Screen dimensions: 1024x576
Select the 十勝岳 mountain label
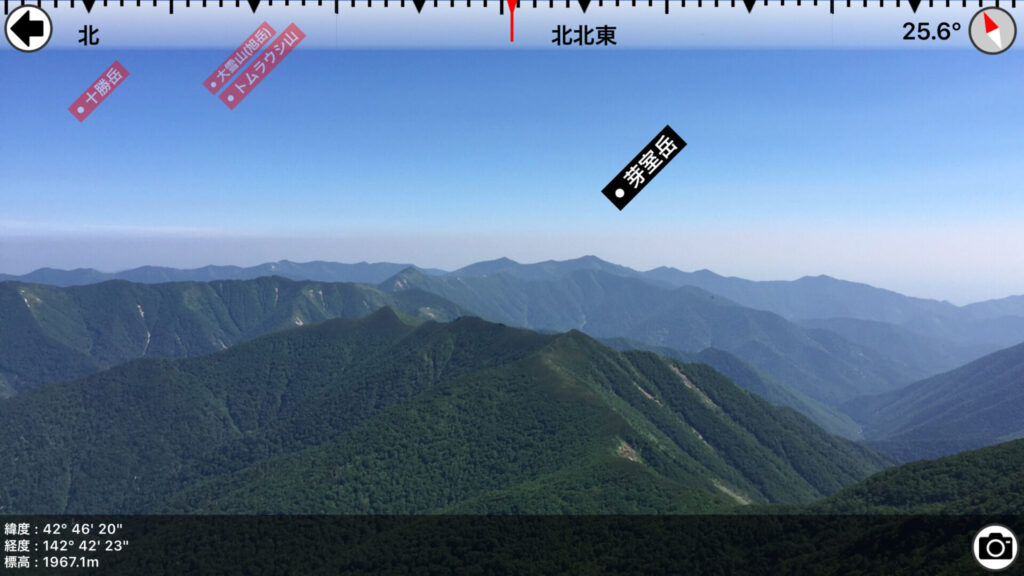[98, 91]
